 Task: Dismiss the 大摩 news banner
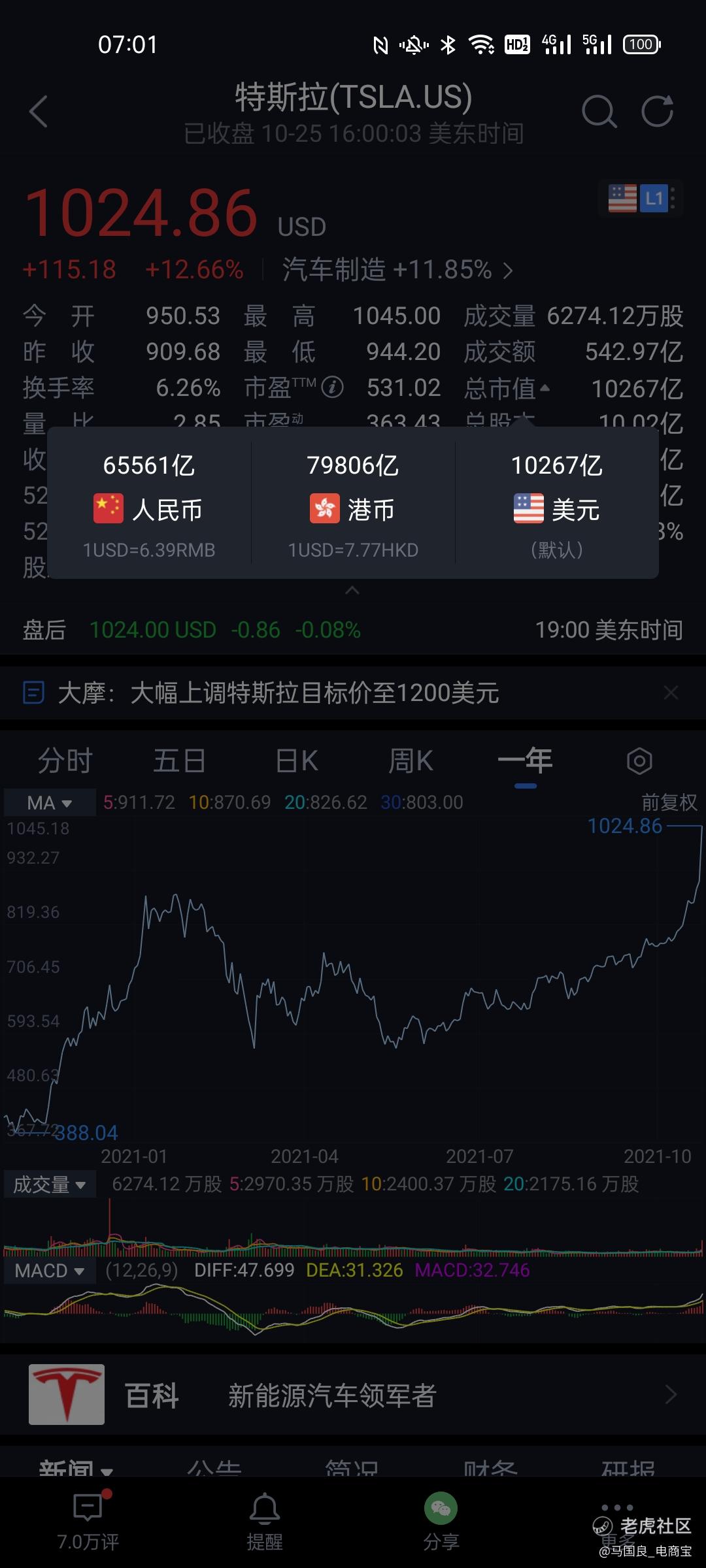(671, 693)
